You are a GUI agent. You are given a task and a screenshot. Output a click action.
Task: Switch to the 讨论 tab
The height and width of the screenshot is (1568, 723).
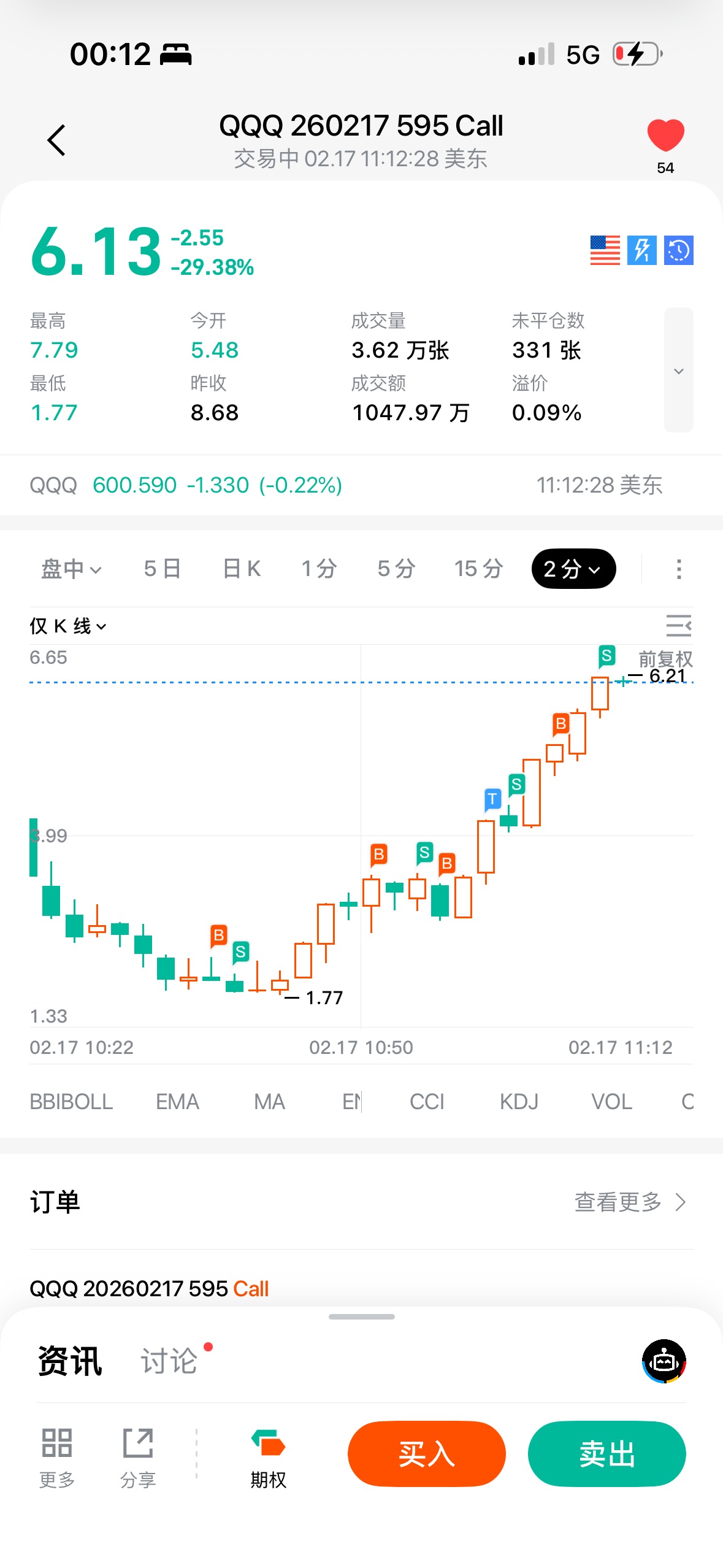pos(169,1361)
